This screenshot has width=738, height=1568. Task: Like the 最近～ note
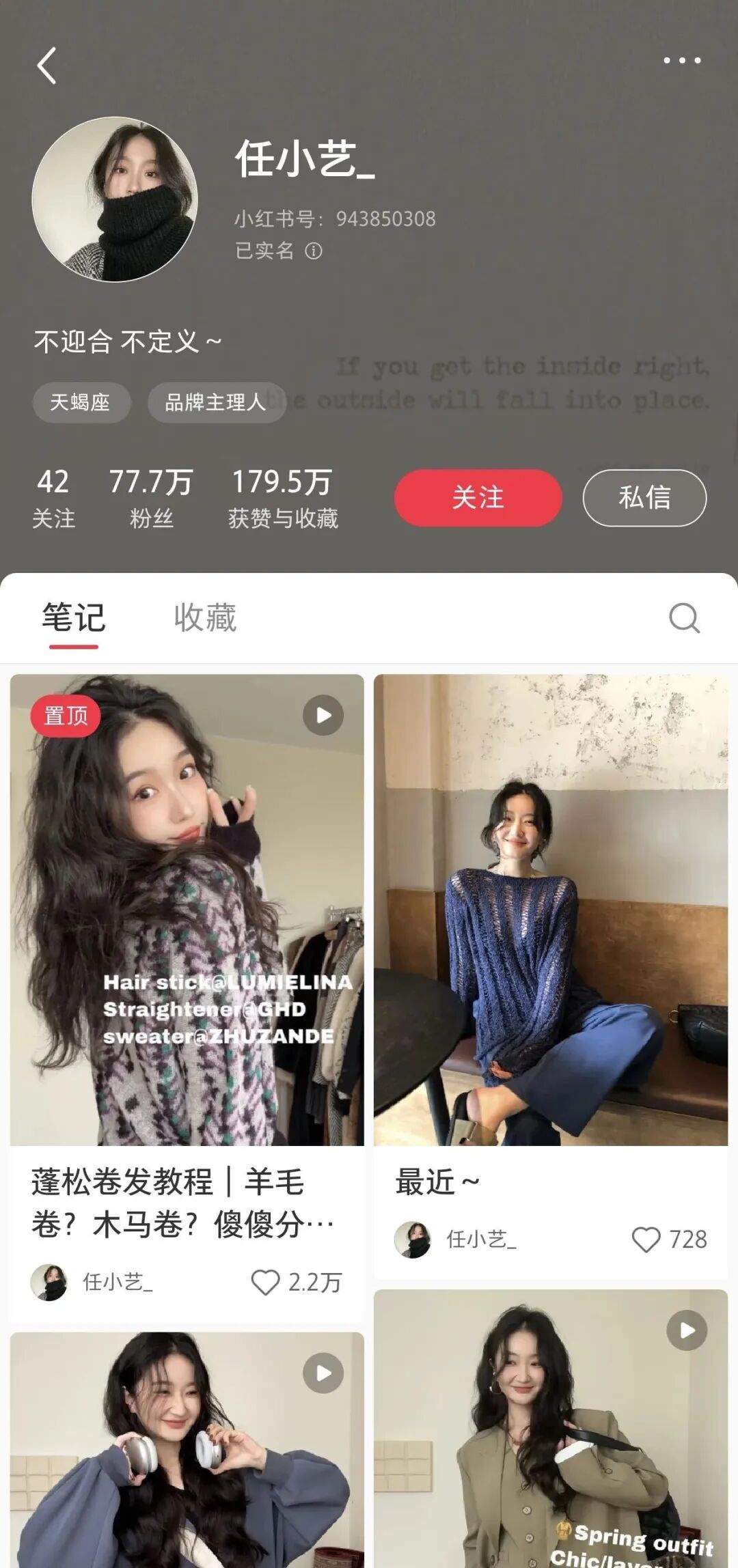coord(646,1240)
